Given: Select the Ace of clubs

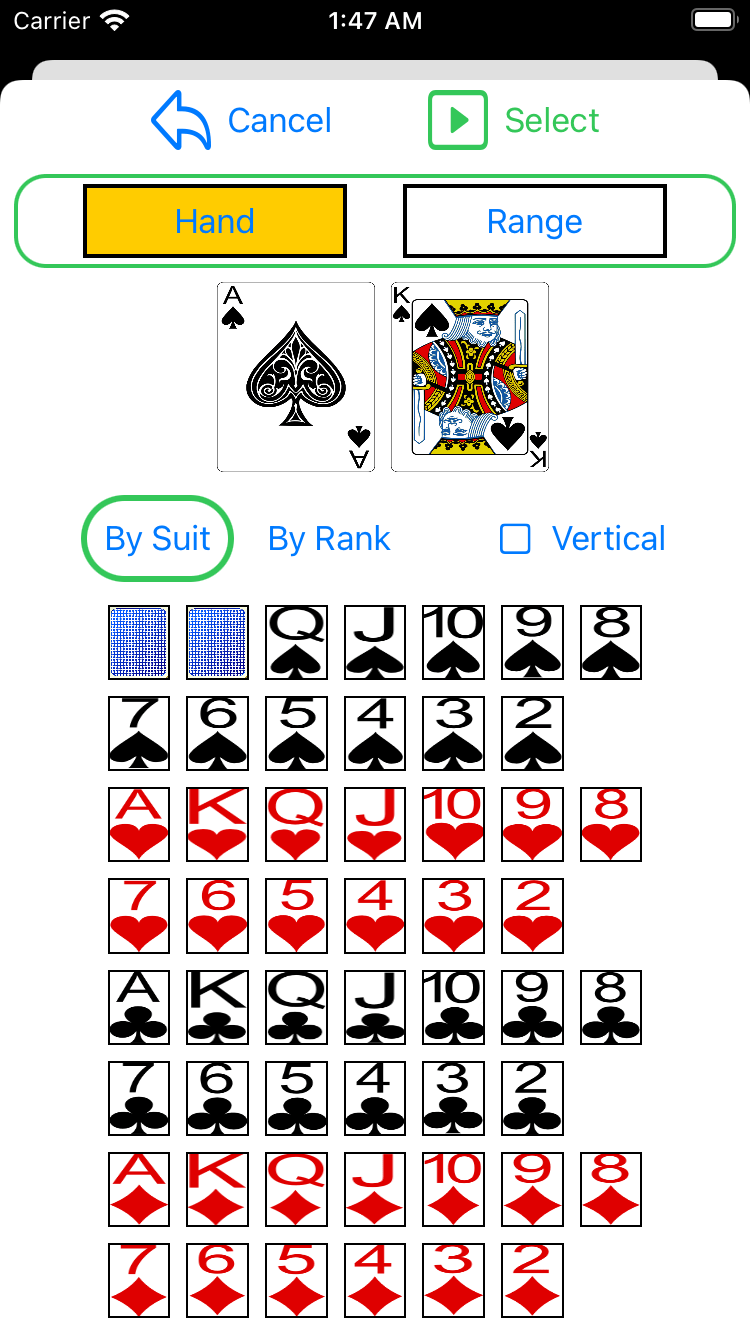Looking at the screenshot, I should click(x=139, y=1007).
